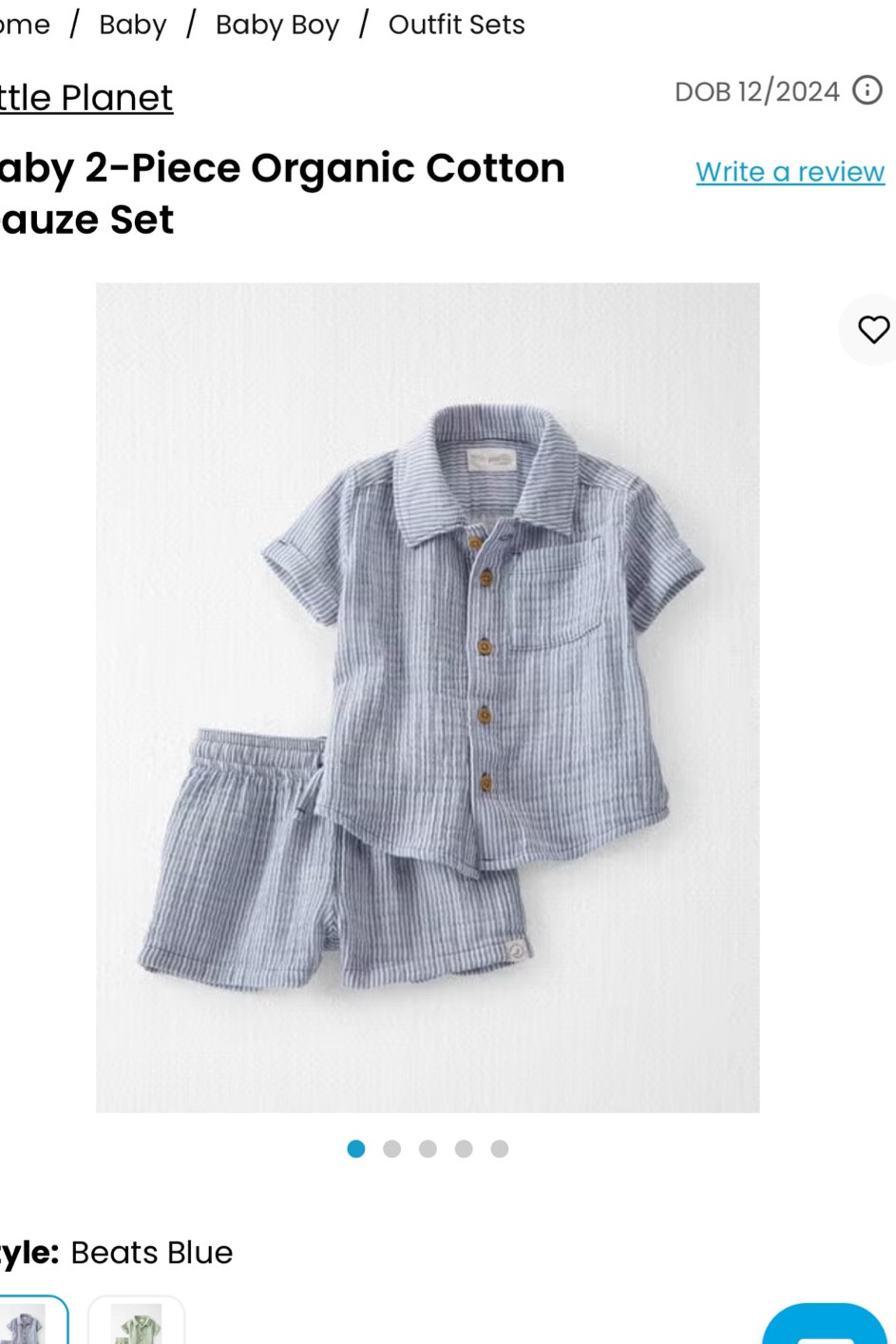Open the blue floating chat button

pyautogui.click(x=824, y=1327)
